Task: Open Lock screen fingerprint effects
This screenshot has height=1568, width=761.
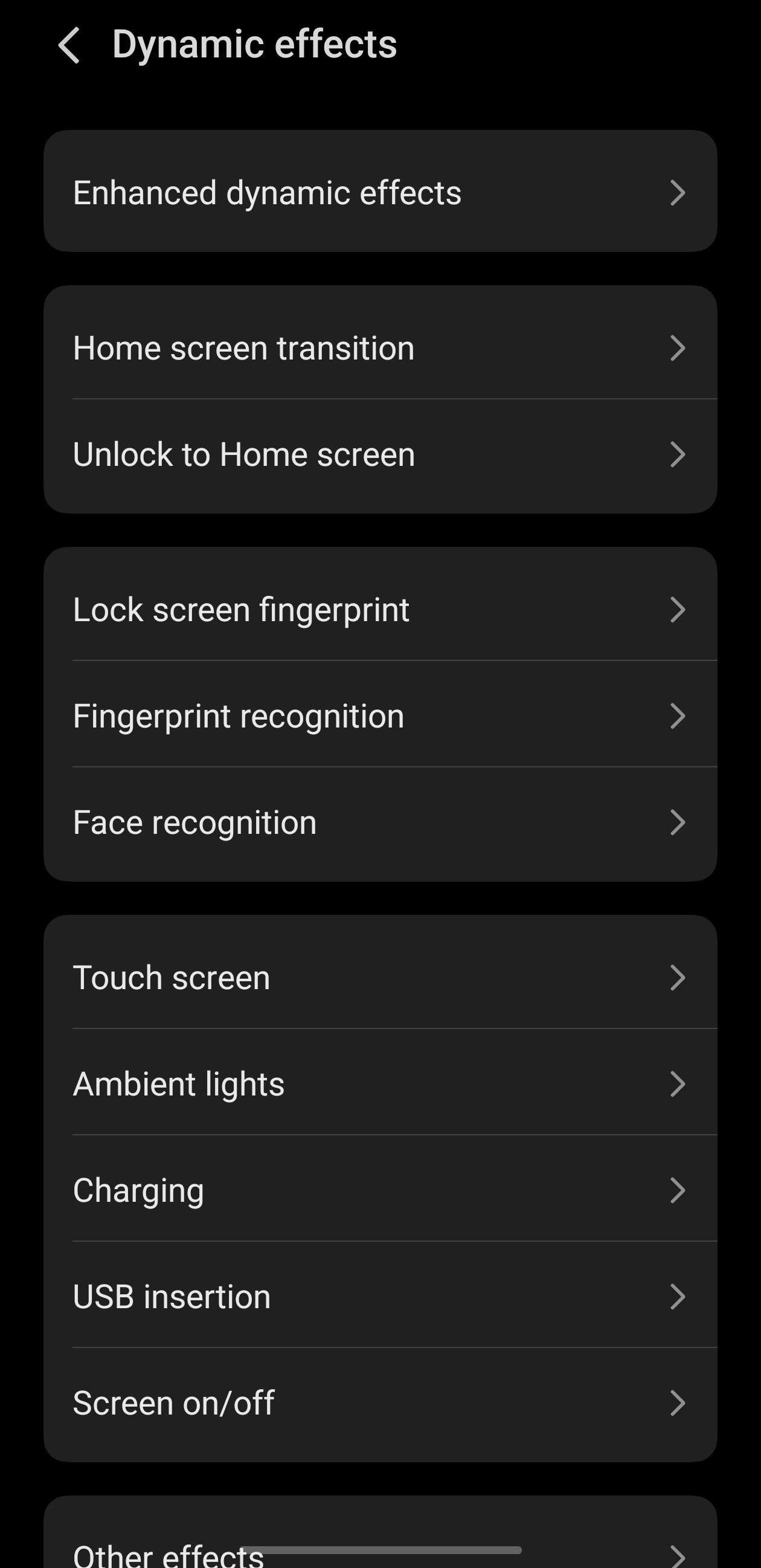Action: coord(379,610)
